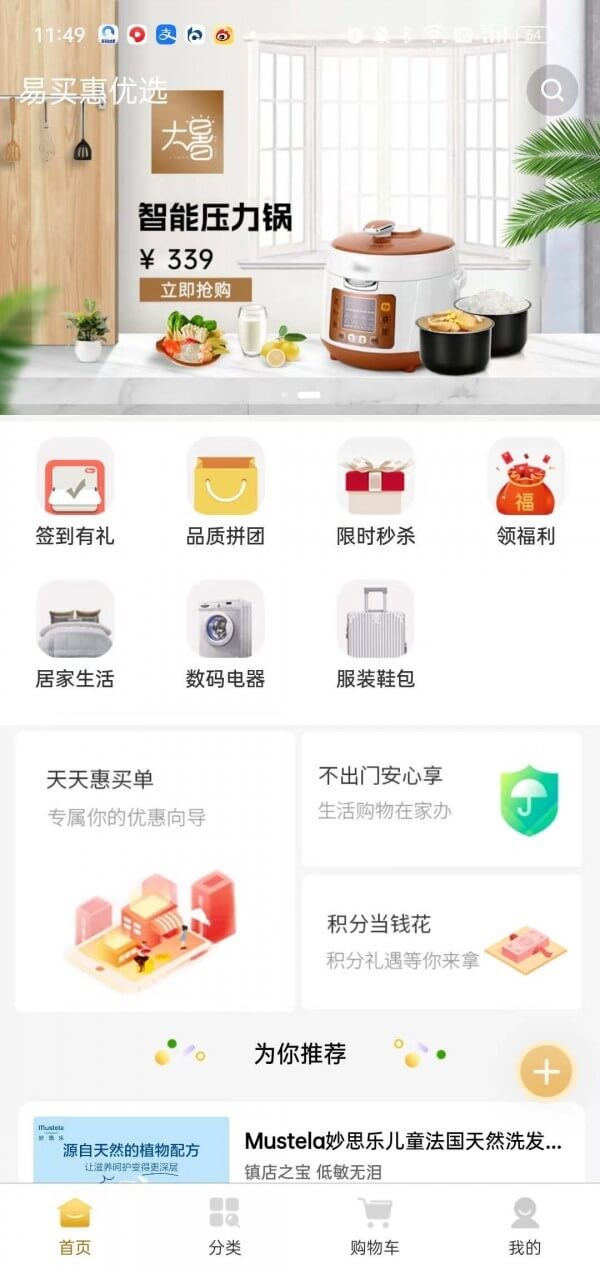The height and width of the screenshot is (1270, 600).
Task: Tap the floating plus button
Action: point(546,1072)
